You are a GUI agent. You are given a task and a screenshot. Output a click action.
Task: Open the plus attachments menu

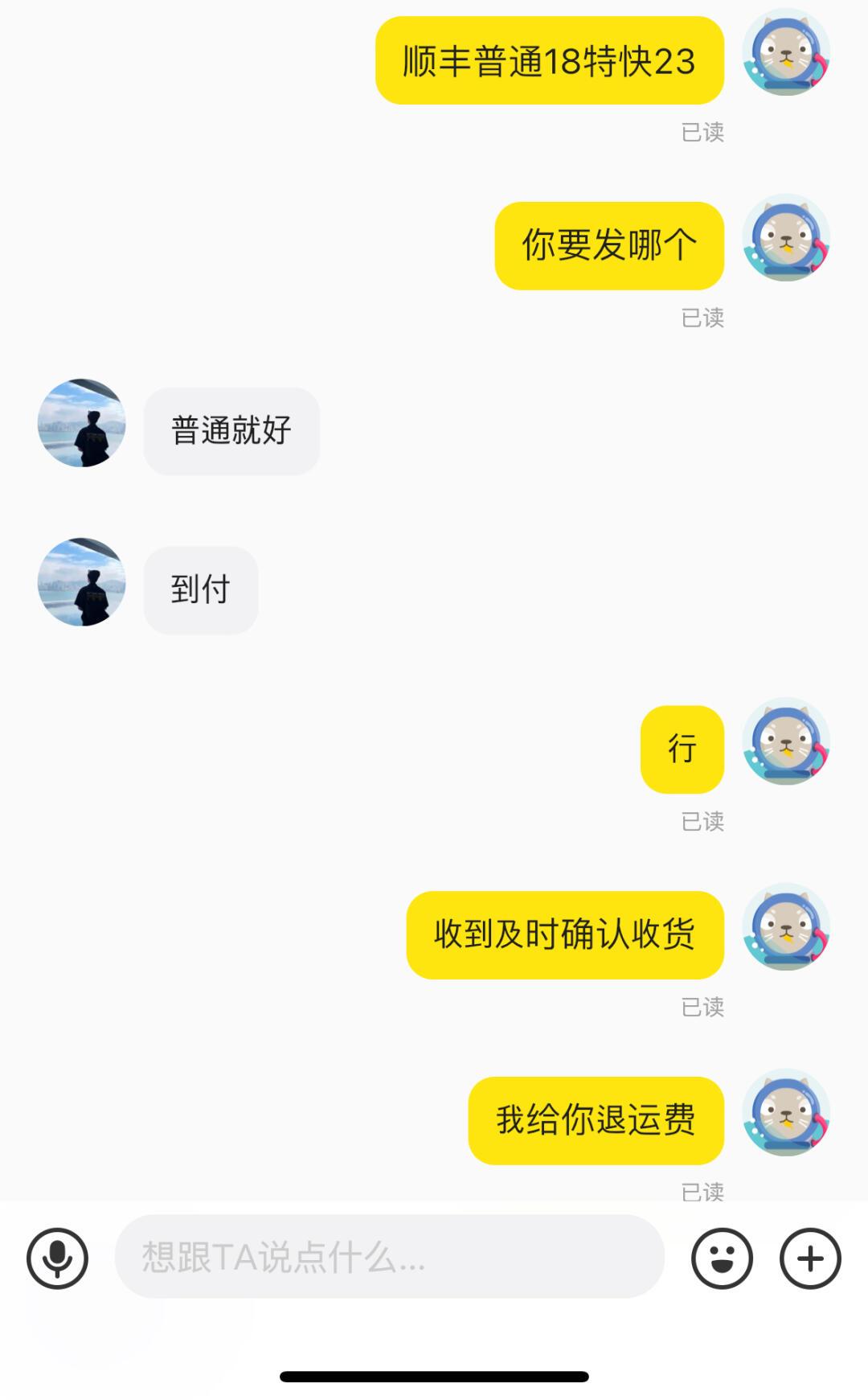[810, 1258]
